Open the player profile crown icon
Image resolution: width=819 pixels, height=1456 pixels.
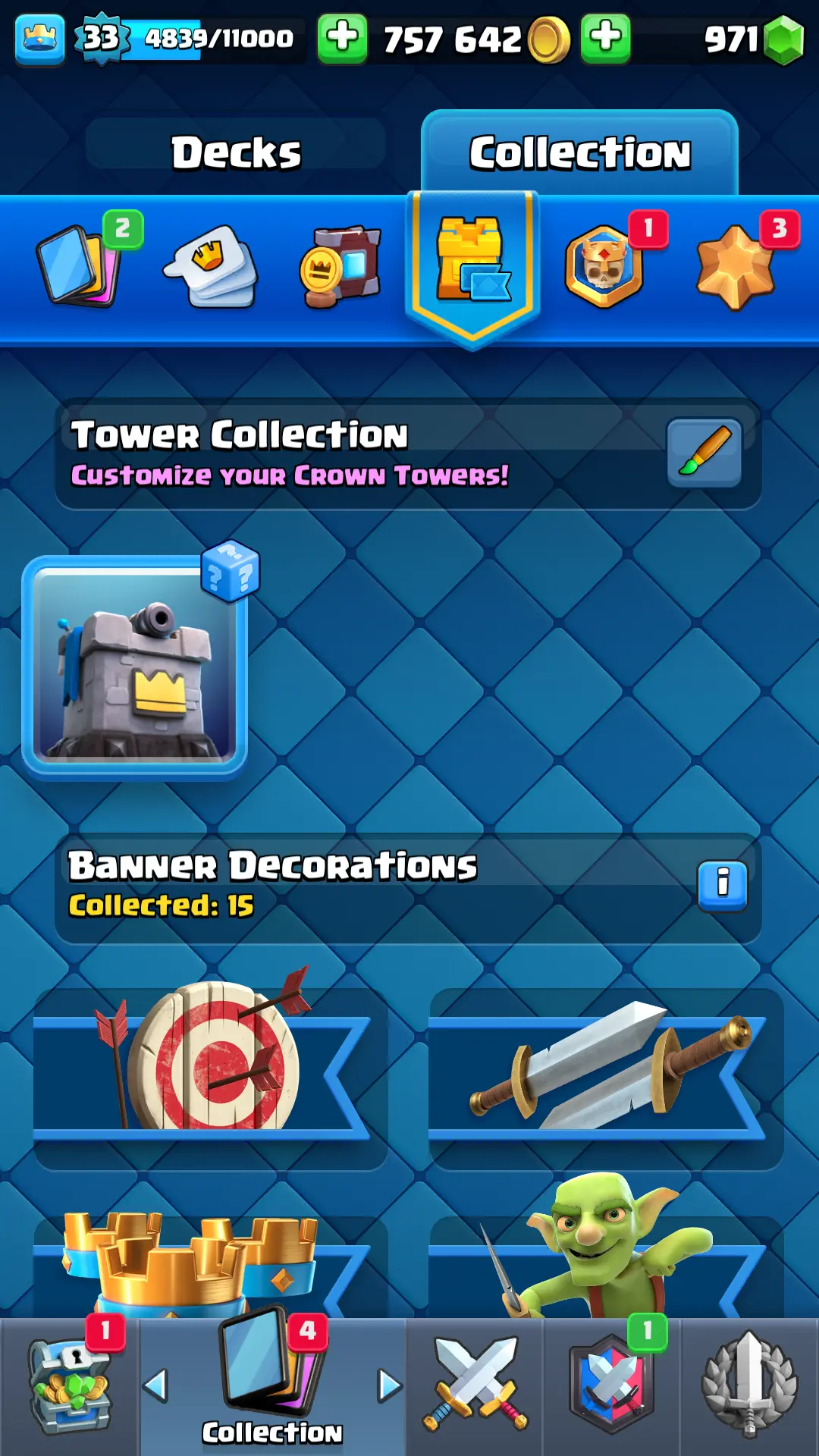[x=39, y=38]
